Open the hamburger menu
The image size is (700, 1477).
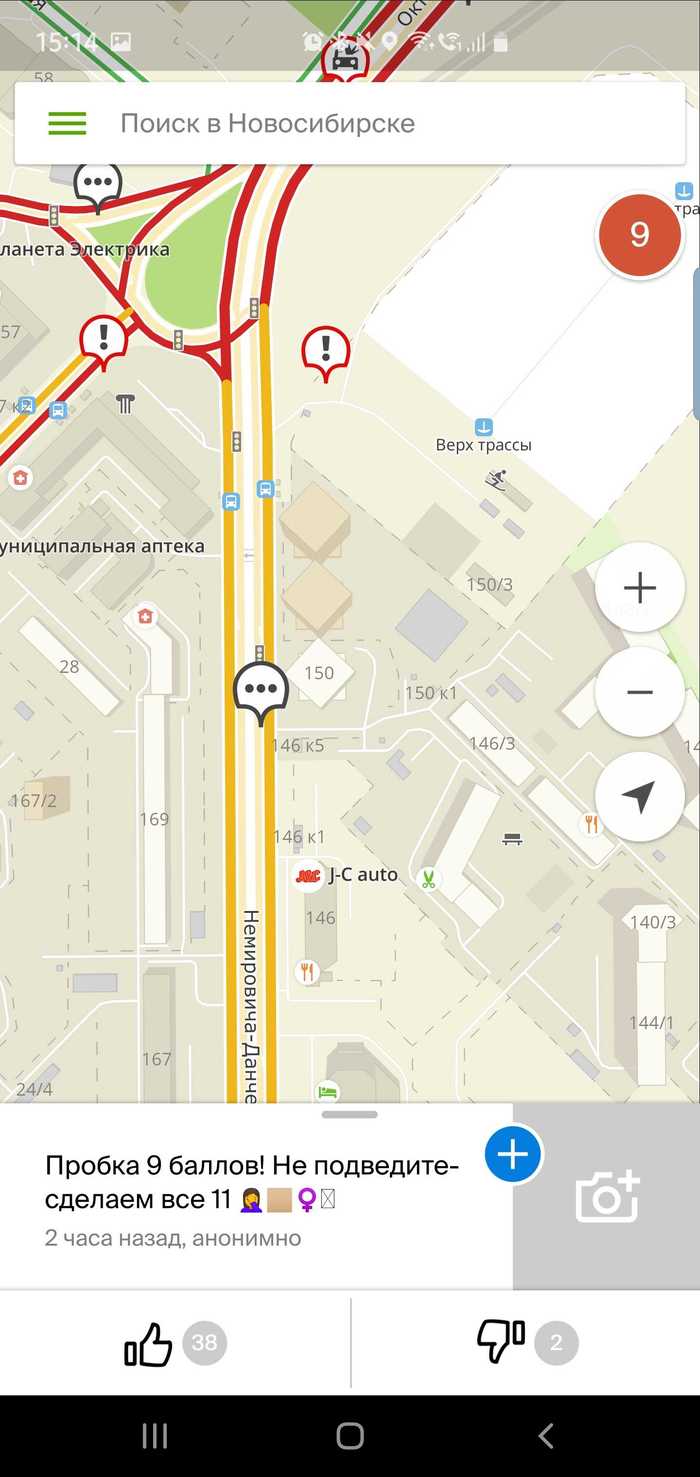pos(67,123)
